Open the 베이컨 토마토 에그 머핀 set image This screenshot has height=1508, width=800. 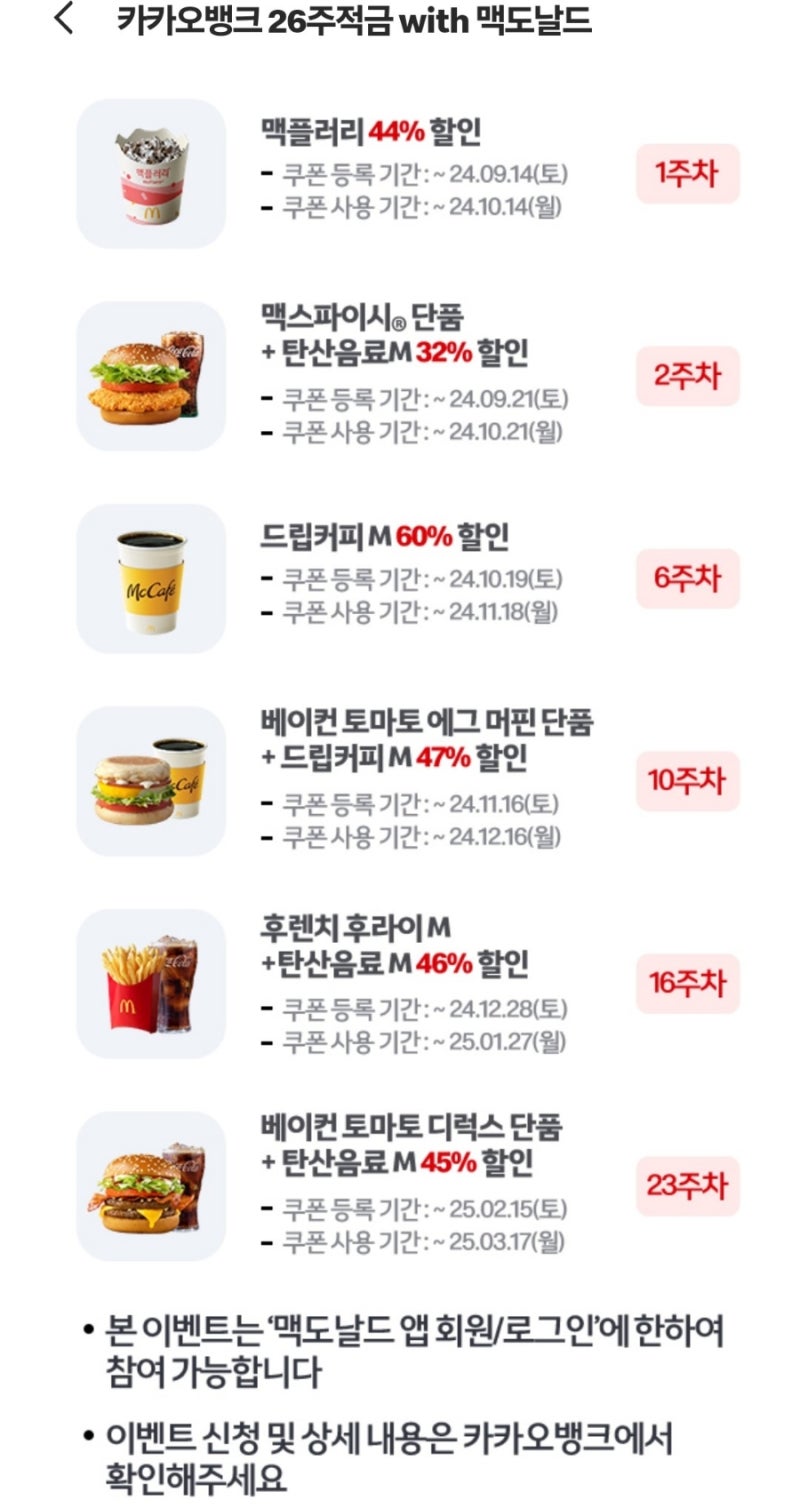point(150,782)
